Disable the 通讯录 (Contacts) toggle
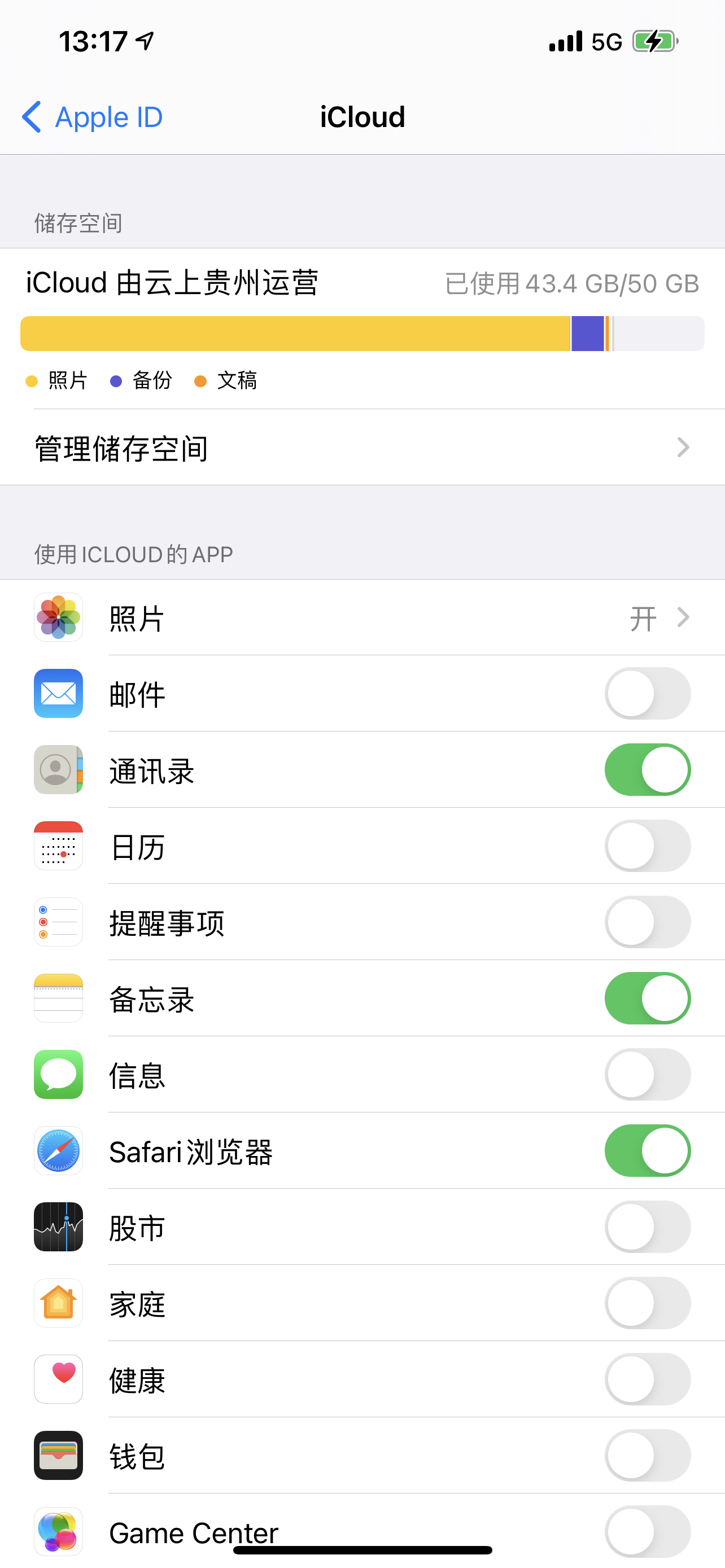This screenshot has height=1568, width=725. click(647, 770)
